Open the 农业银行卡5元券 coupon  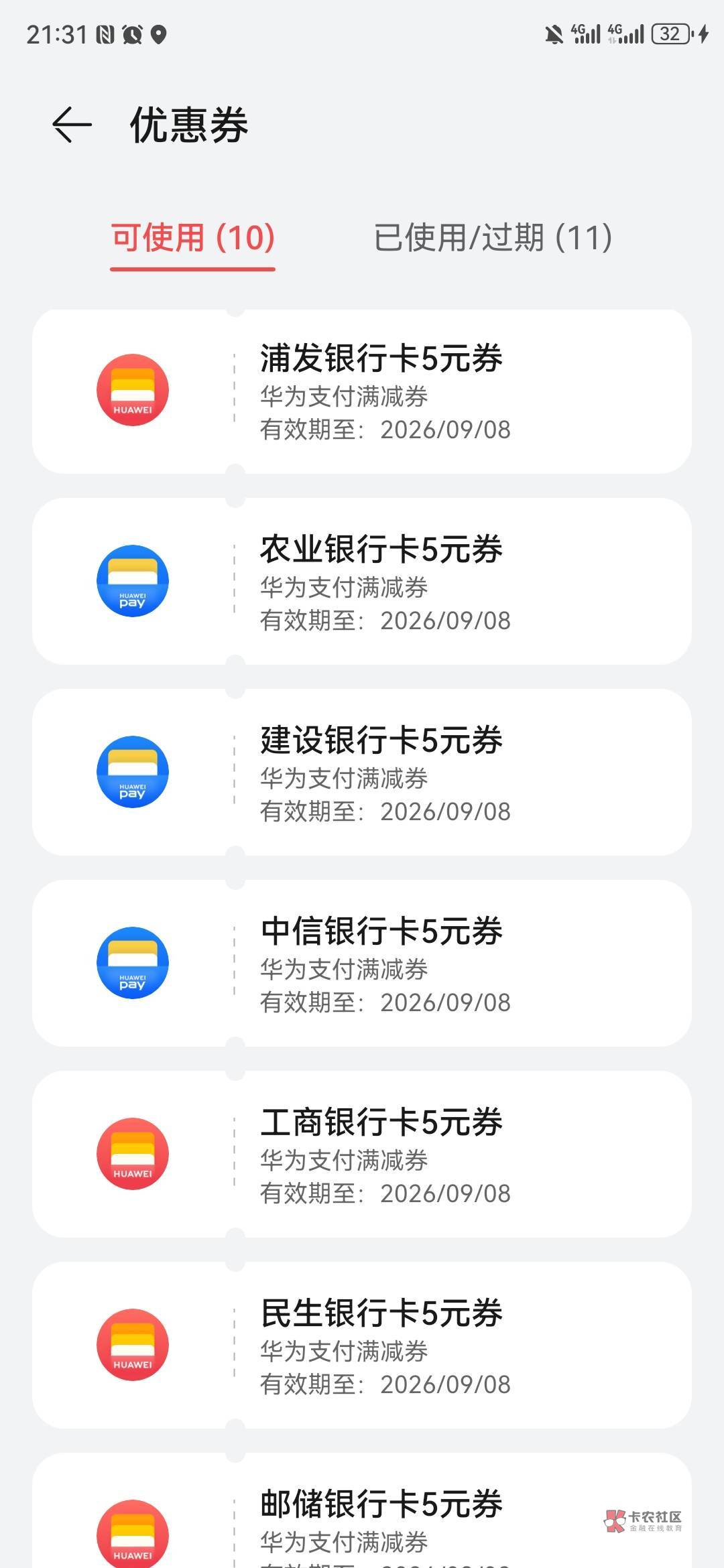click(362, 582)
